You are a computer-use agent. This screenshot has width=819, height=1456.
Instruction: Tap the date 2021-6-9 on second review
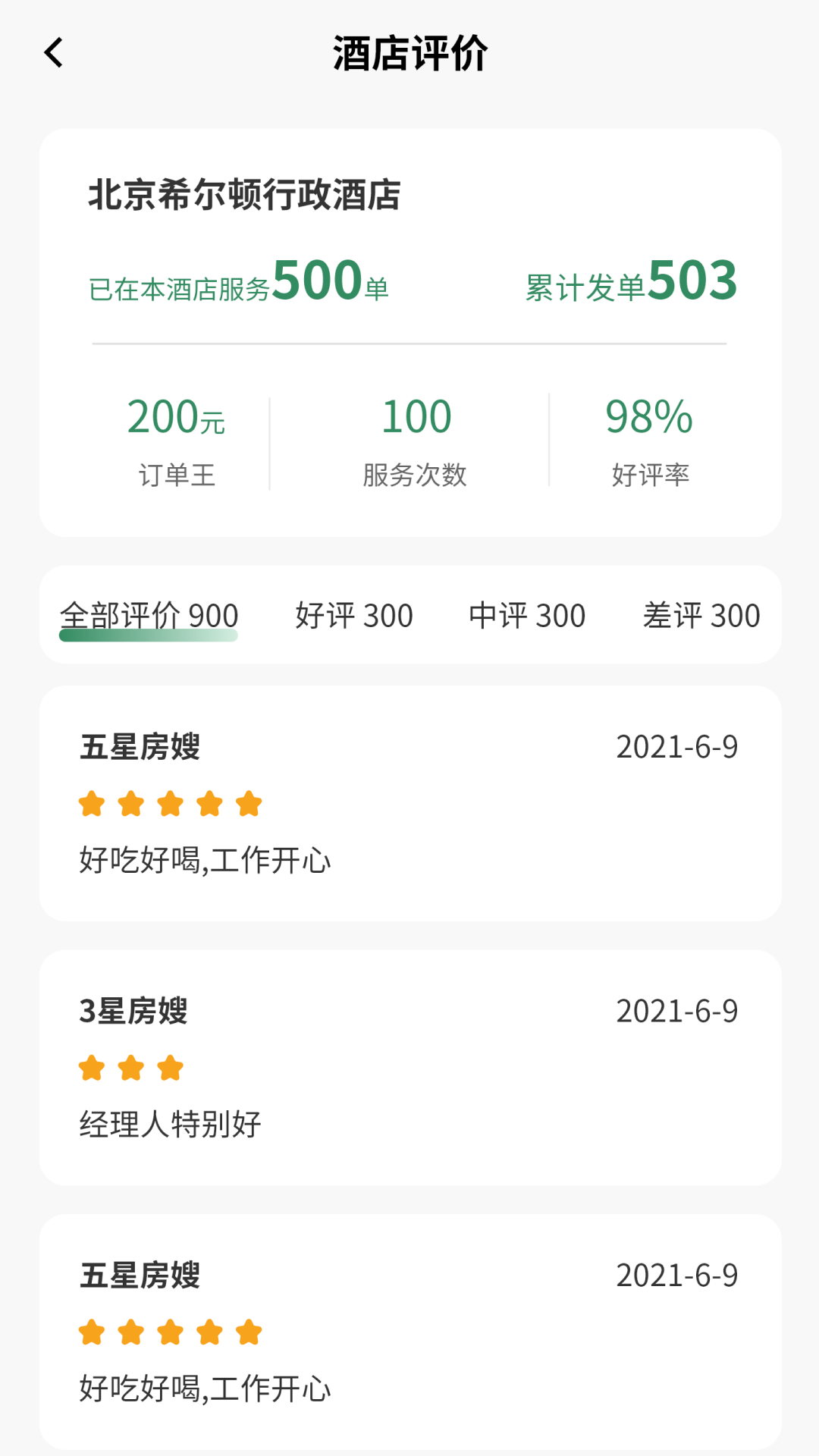pos(677,1011)
